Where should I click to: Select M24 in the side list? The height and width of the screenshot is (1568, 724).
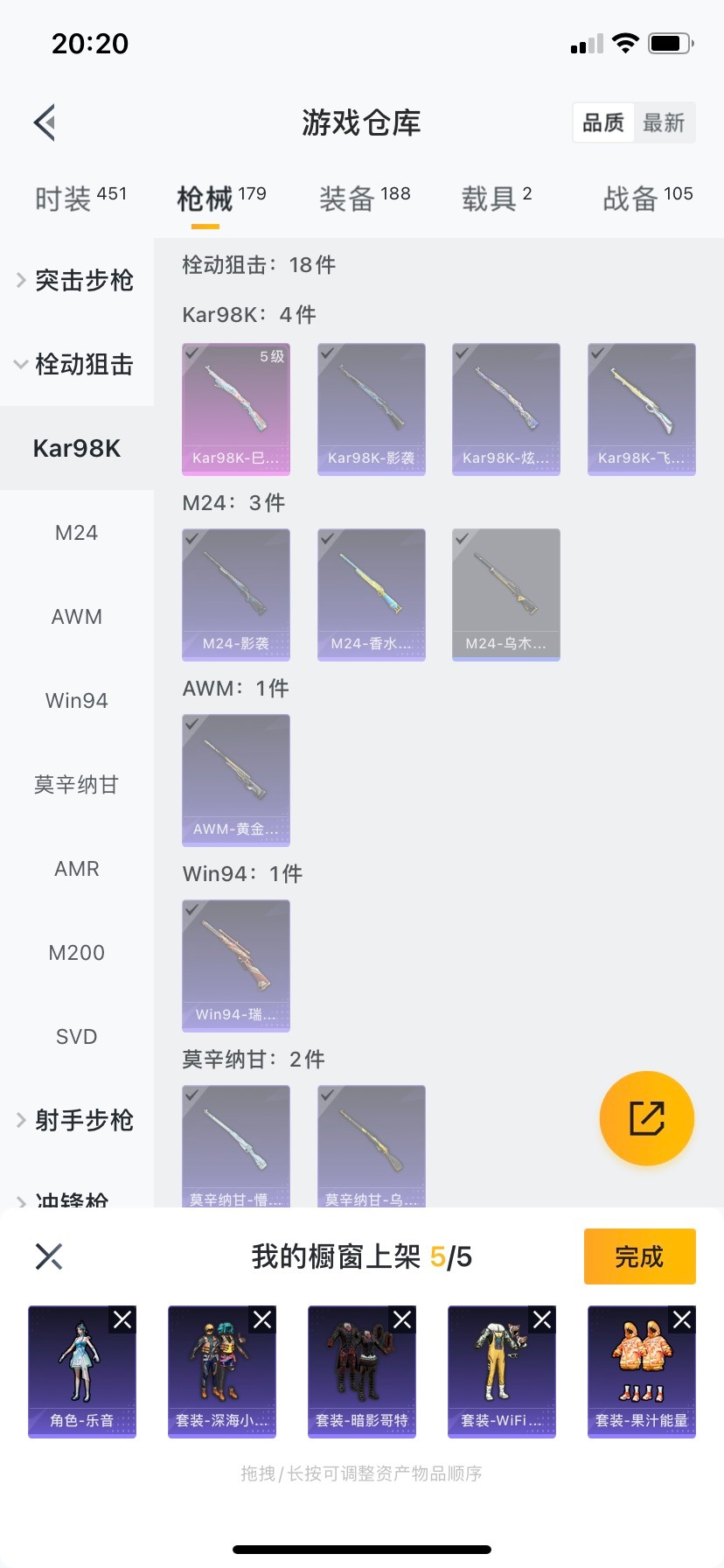(x=77, y=533)
